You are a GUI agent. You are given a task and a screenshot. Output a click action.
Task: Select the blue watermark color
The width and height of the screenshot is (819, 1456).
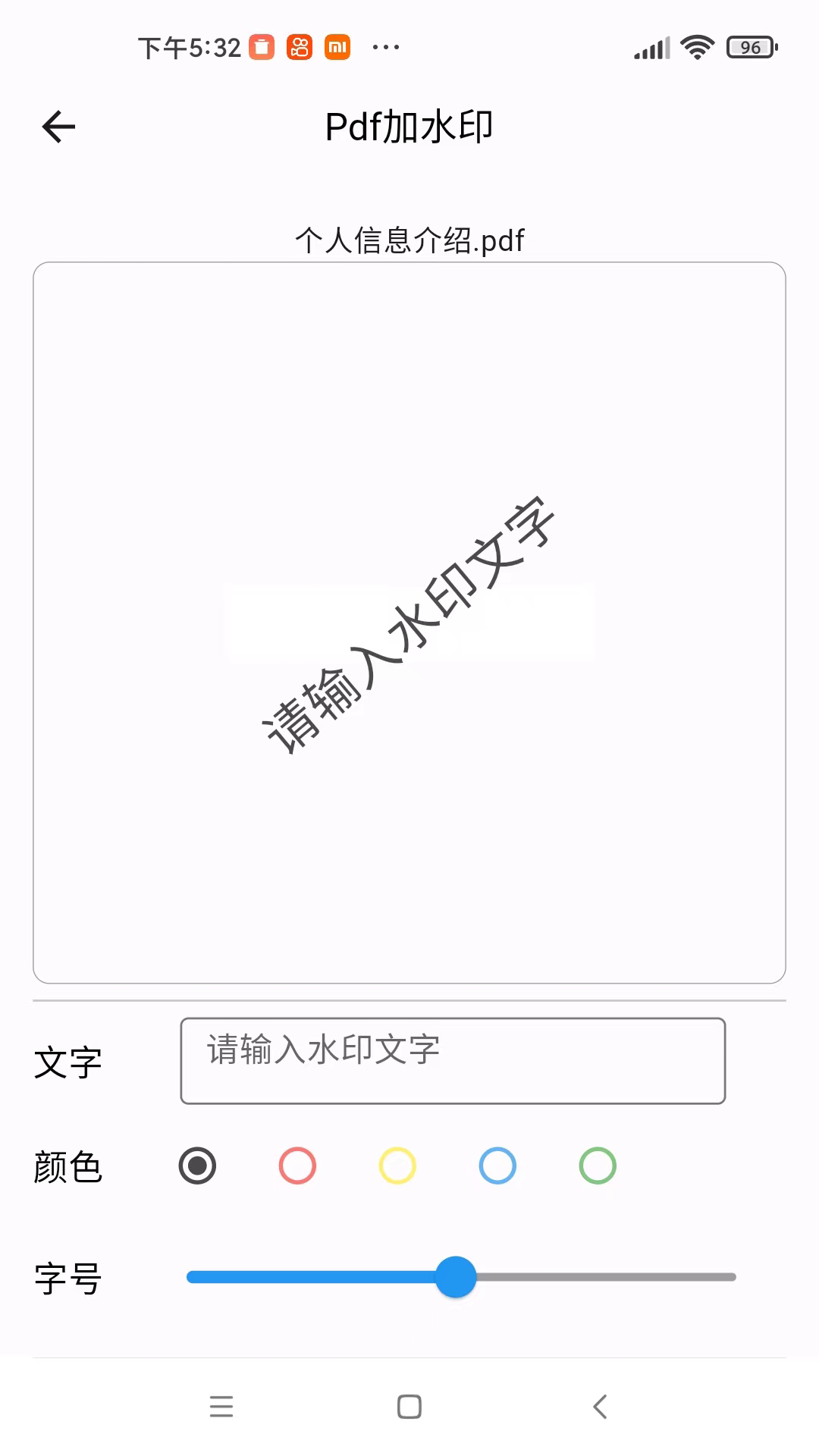[497, 1166]
